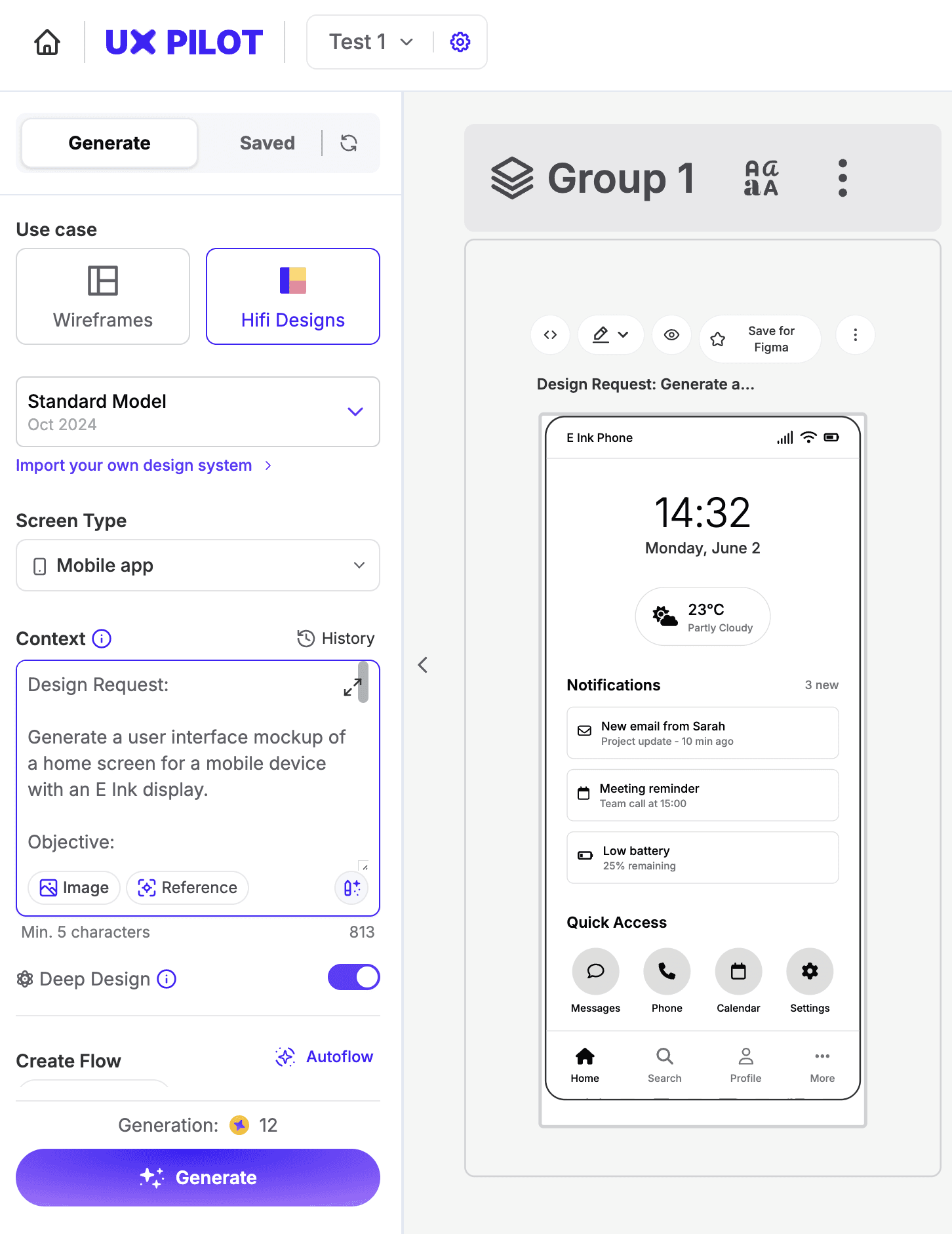
Task: Open context History
Action: point(336,639)
